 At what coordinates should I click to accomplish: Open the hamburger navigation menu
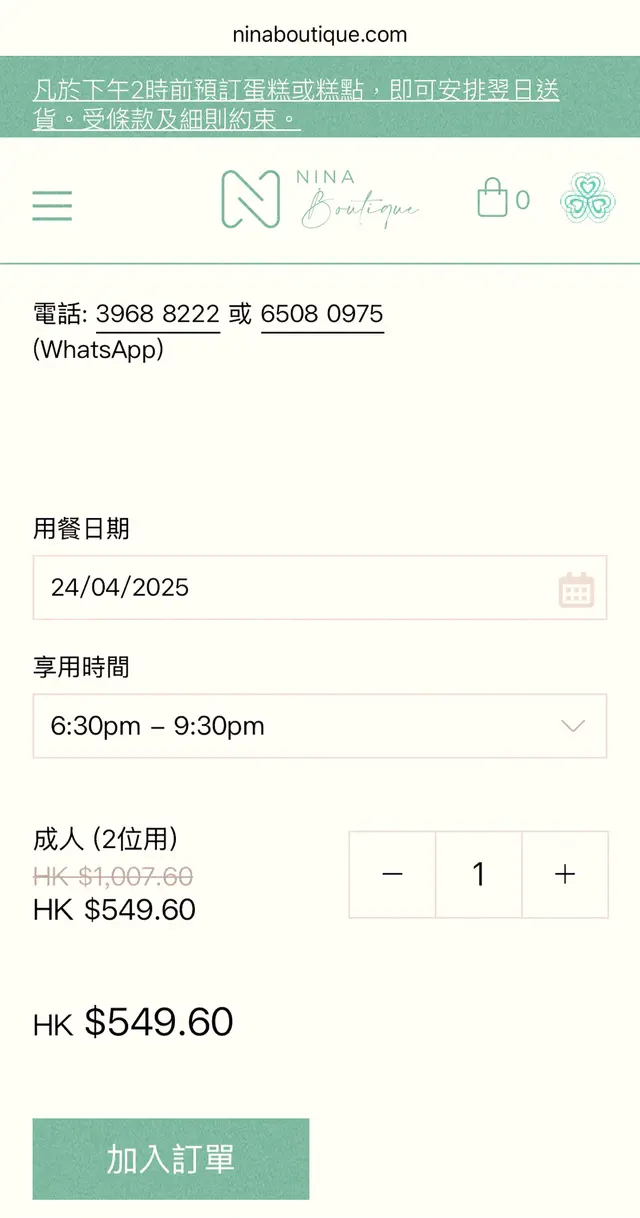coord(52,204)
